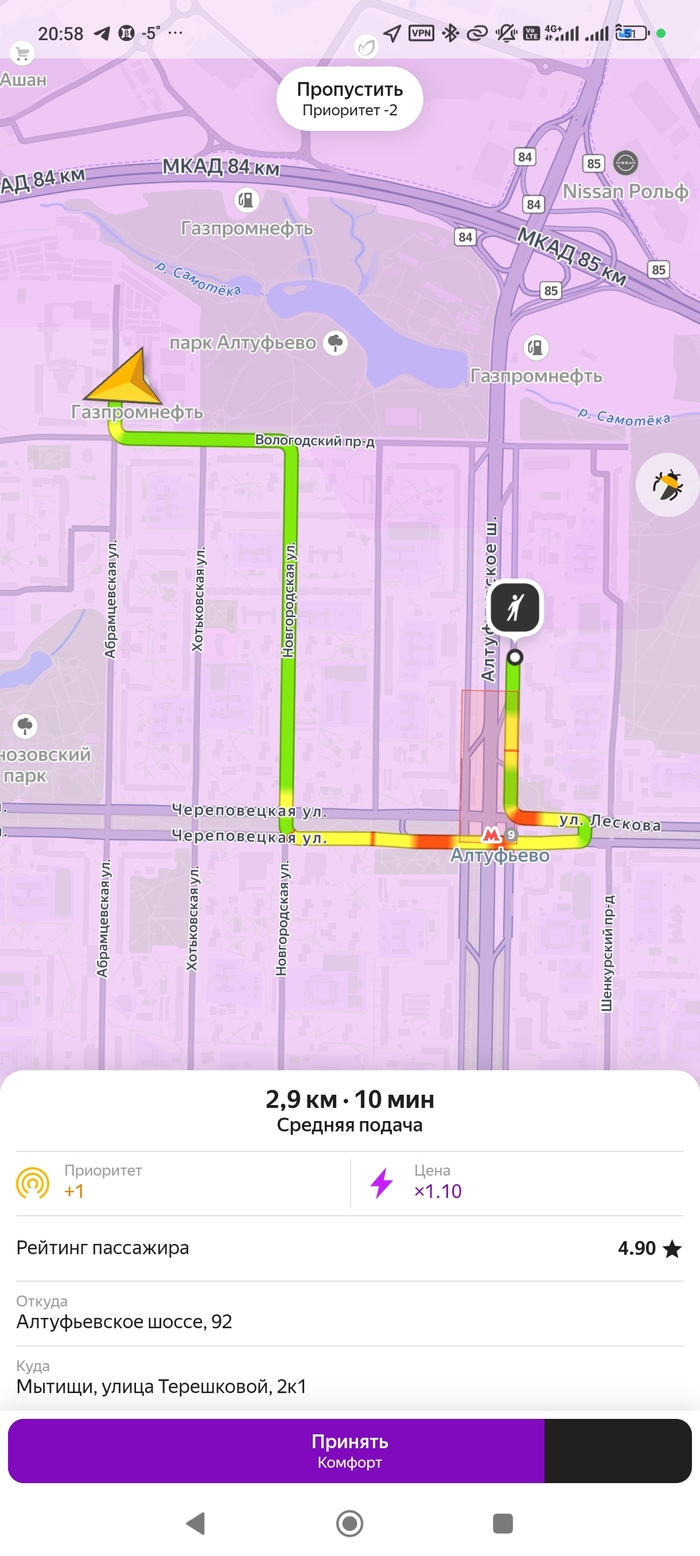
Task: Tap the passenger pickup marker on map
Action: pyautogui.click(x=515, y=609)
